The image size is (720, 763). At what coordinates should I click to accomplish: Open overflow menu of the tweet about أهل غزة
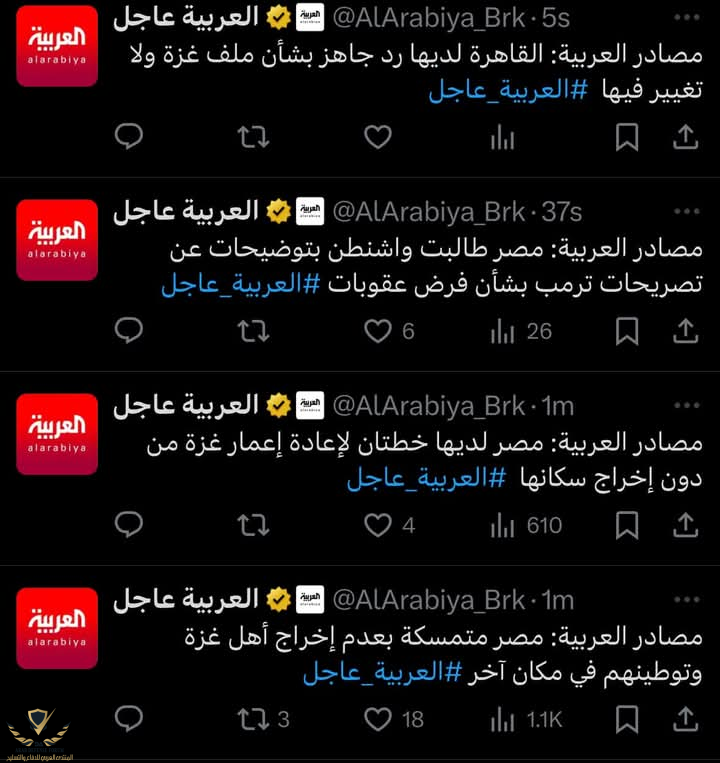[686, 600]
